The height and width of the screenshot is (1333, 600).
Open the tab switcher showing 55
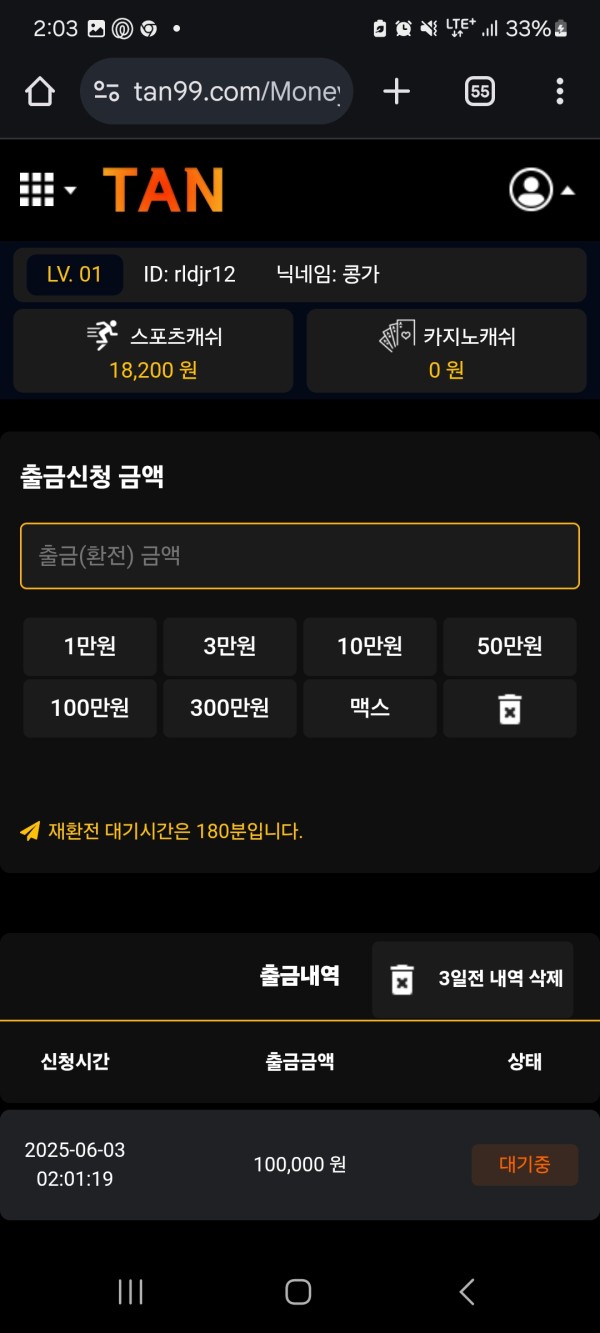pos(480,92)
